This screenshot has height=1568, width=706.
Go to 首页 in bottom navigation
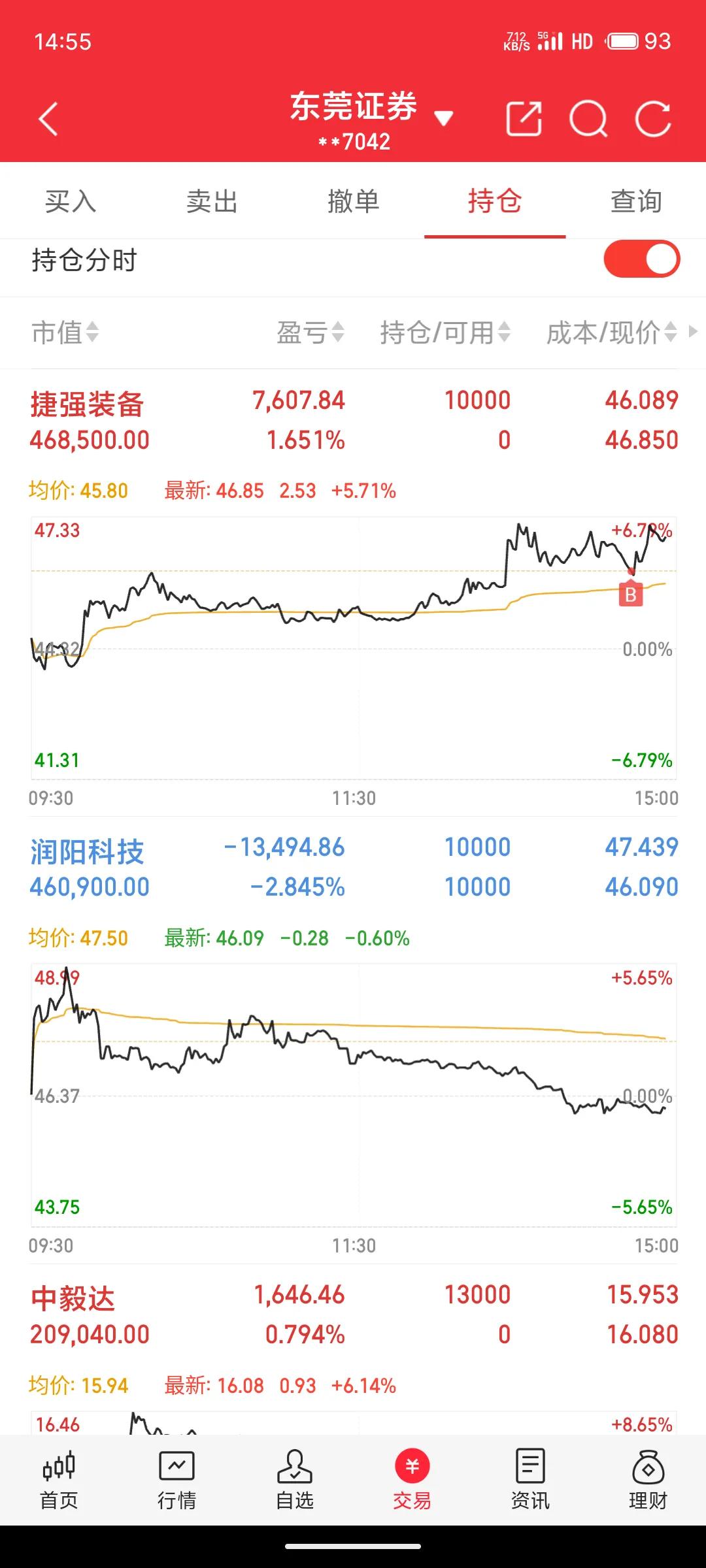tap(59, 1480)
